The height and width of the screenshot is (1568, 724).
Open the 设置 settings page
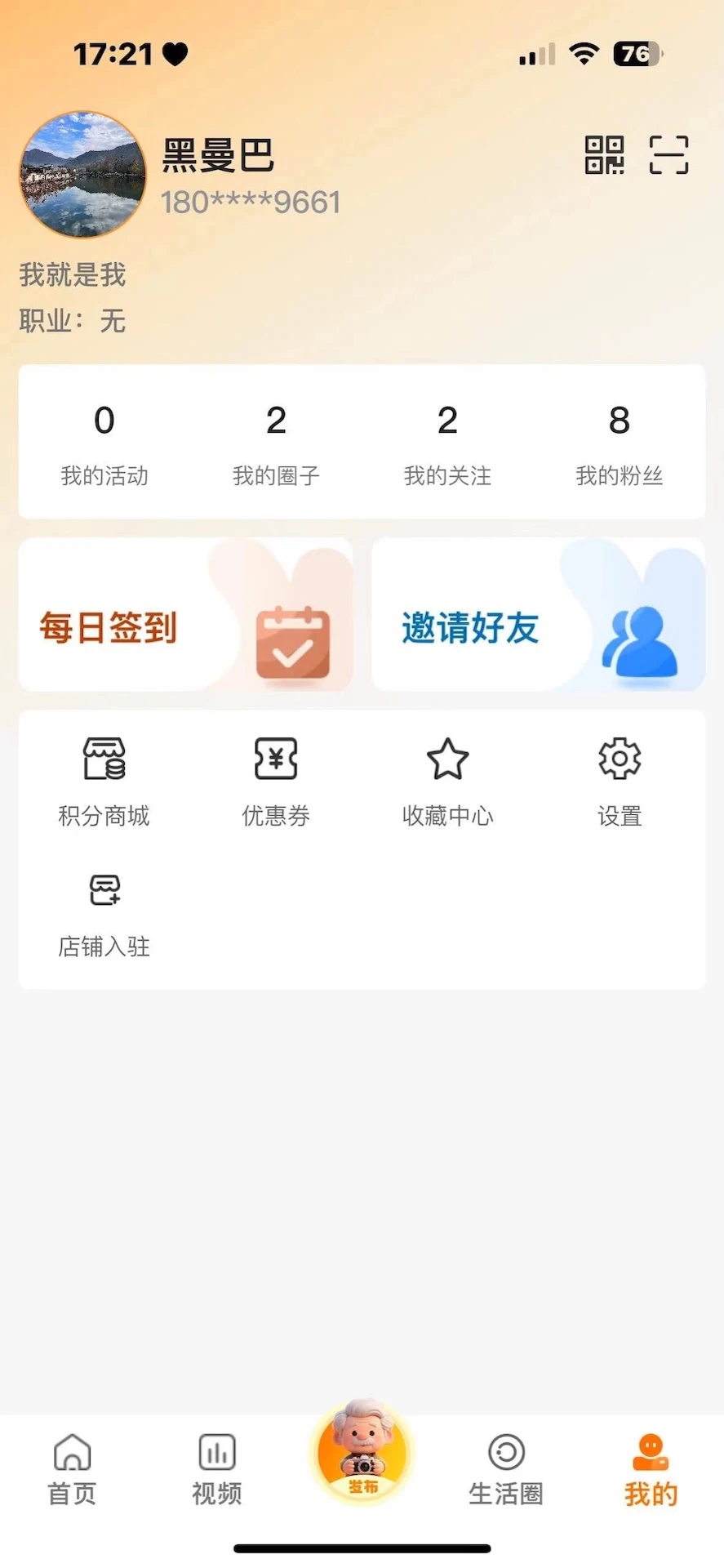tap(620, 780)
